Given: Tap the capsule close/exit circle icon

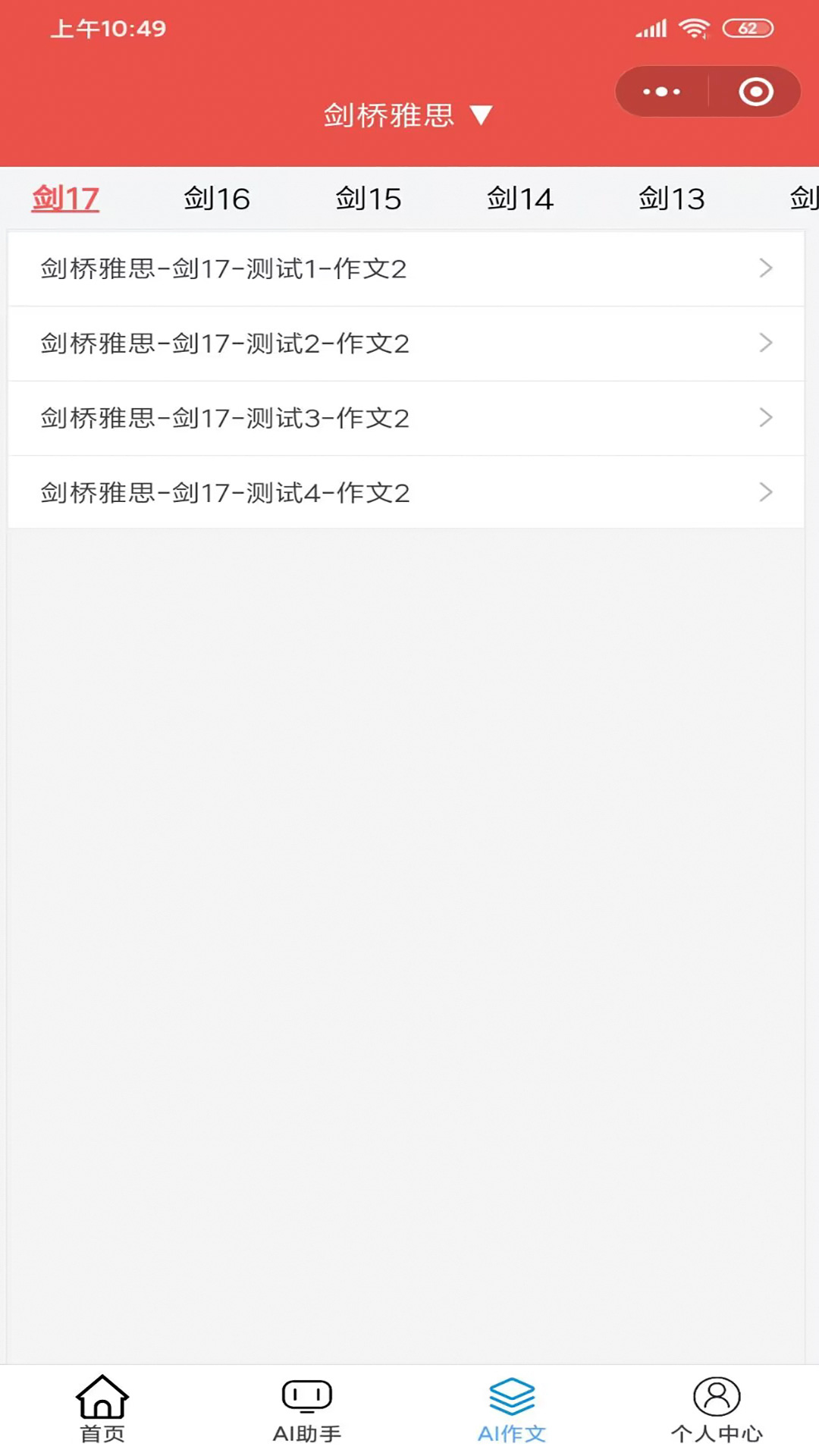Looking at the screenshot, I should [x=755, y=90].
